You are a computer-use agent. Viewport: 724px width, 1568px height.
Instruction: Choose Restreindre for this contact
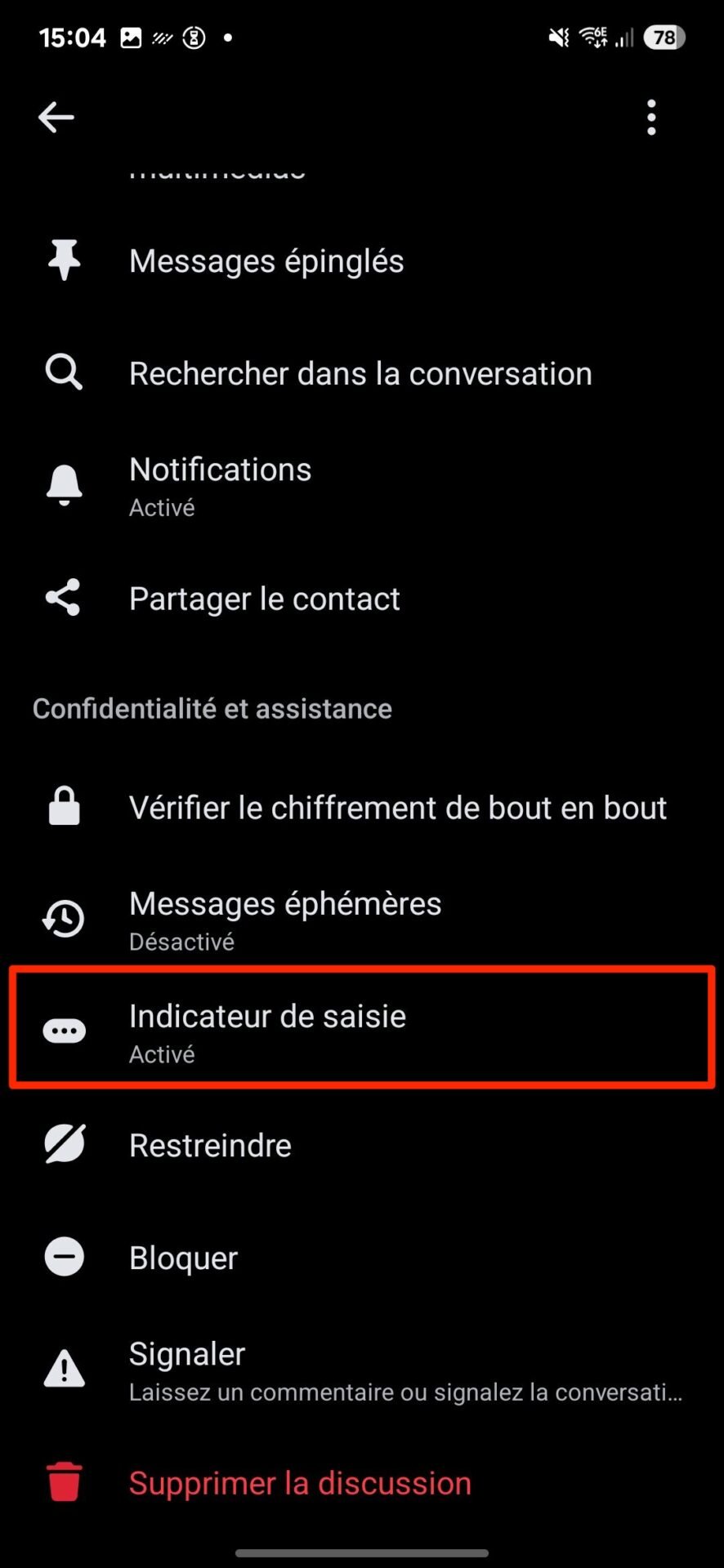pyautogui.click(x=362, y=1145)
